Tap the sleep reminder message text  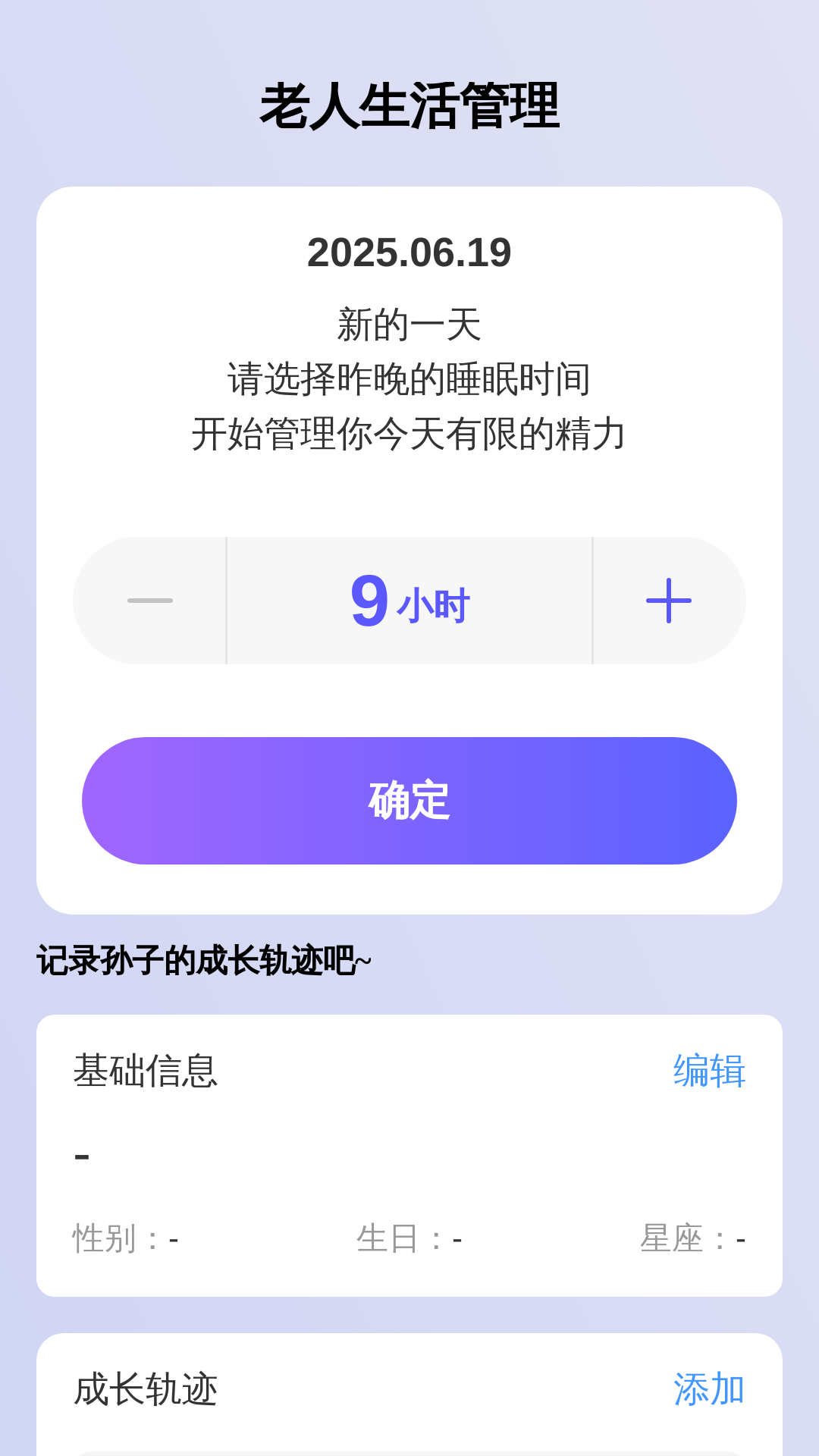point(409,377)
